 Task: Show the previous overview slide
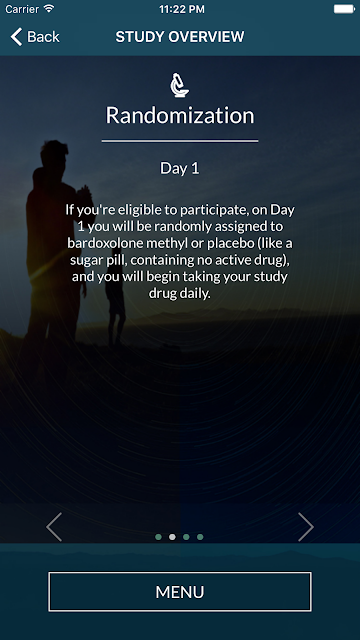(54, 527)
